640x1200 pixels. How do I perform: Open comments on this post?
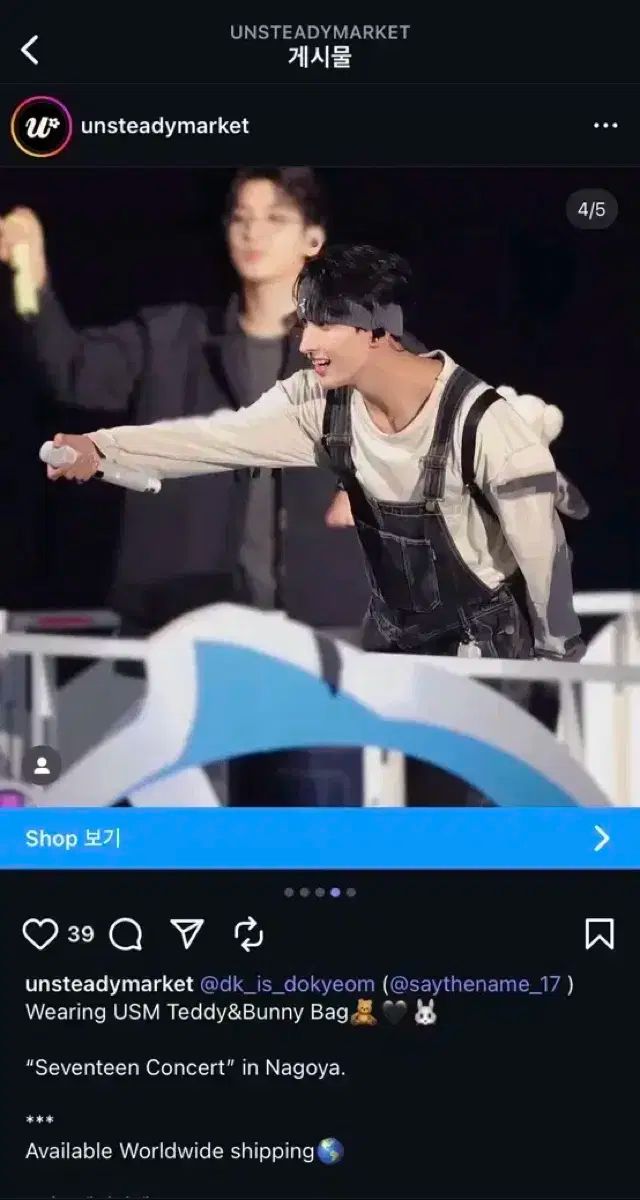pos(126,935)
